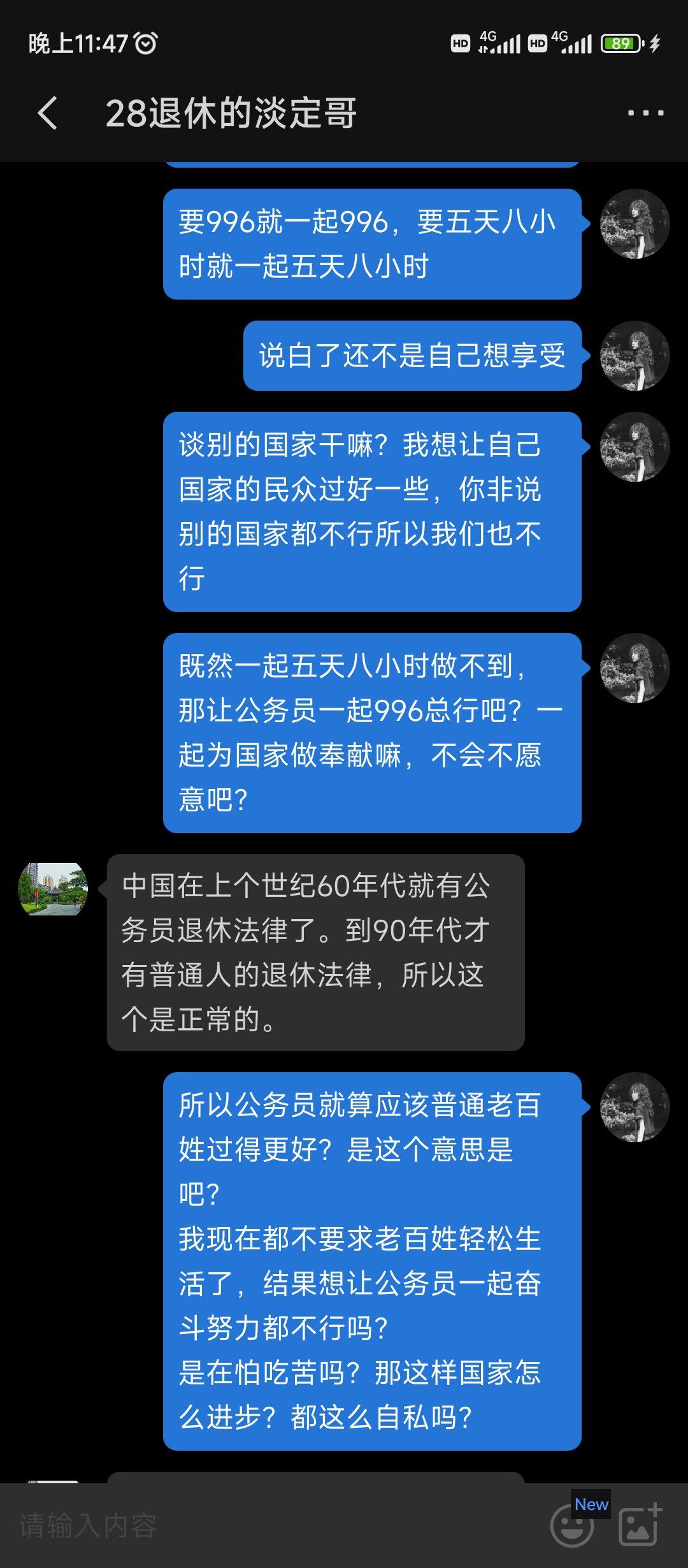Open the three-dot overflow menu
Image resolution: width=688 pixels, height=1568 pixels.
tap(645, 113)
